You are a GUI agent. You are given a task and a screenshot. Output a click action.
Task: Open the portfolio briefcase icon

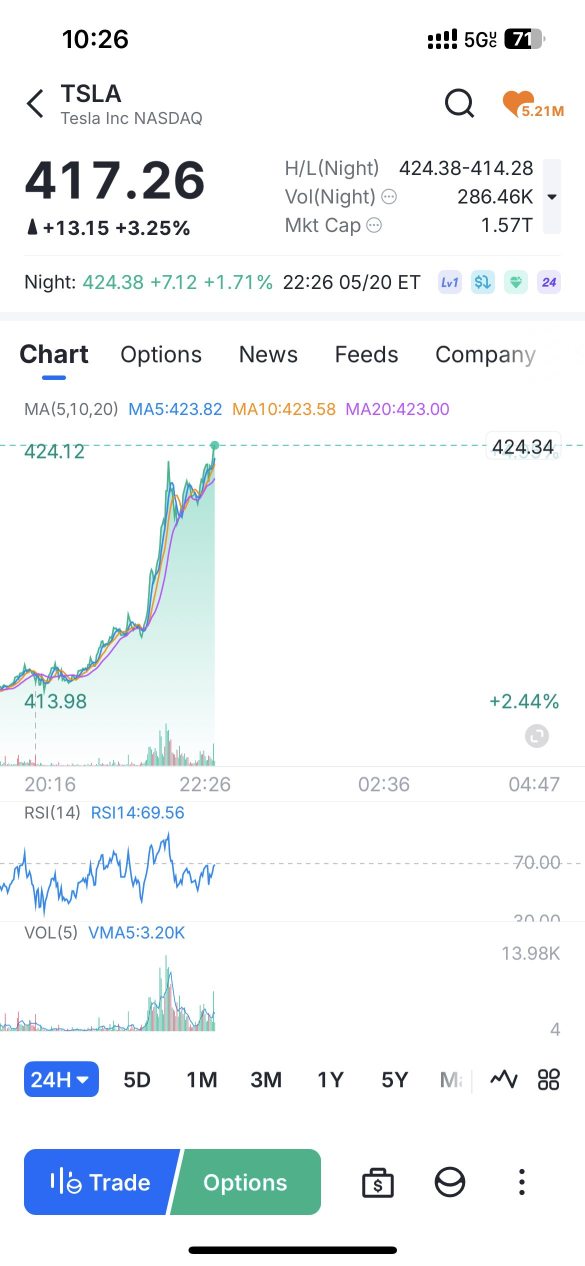point(378,1183)
